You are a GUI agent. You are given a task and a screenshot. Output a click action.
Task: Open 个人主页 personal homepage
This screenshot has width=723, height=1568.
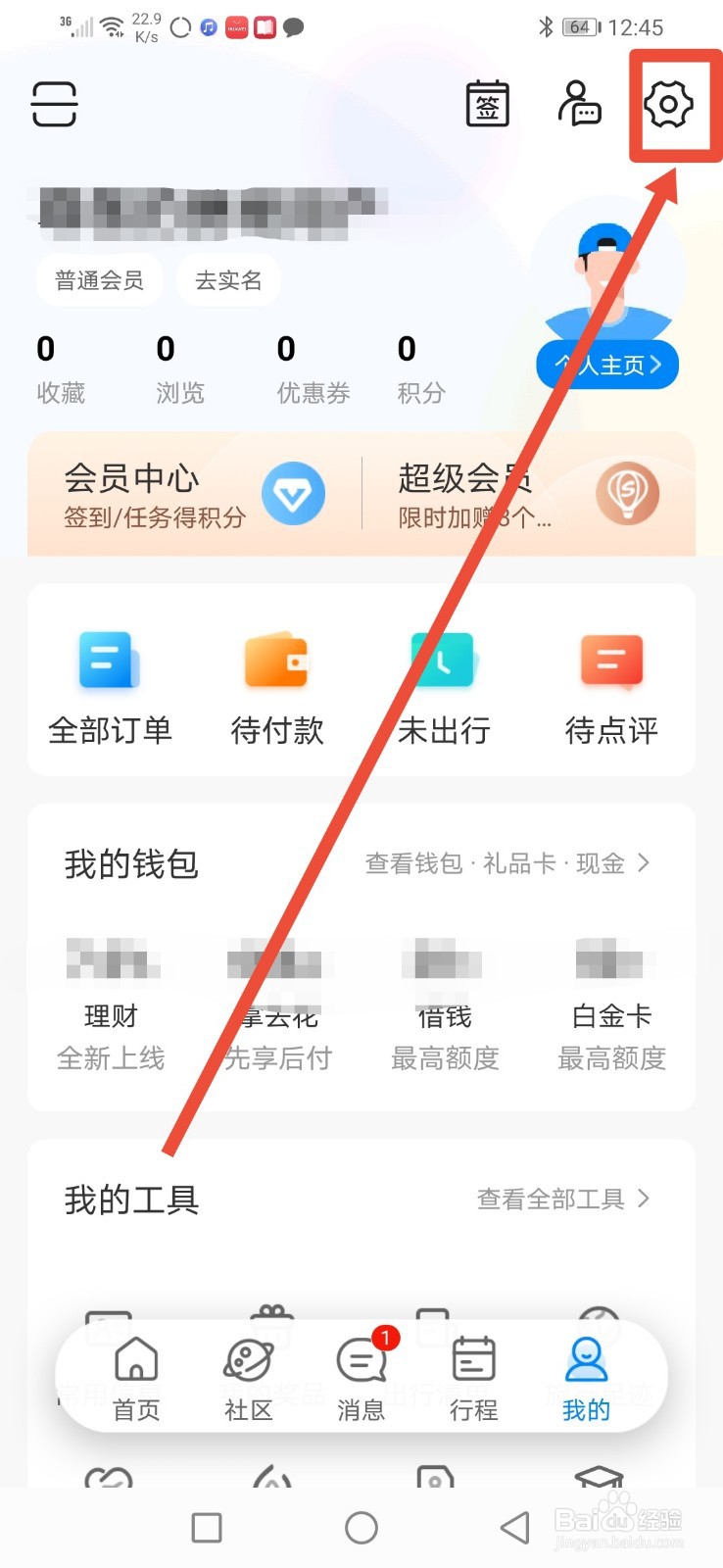coord(606,364)
